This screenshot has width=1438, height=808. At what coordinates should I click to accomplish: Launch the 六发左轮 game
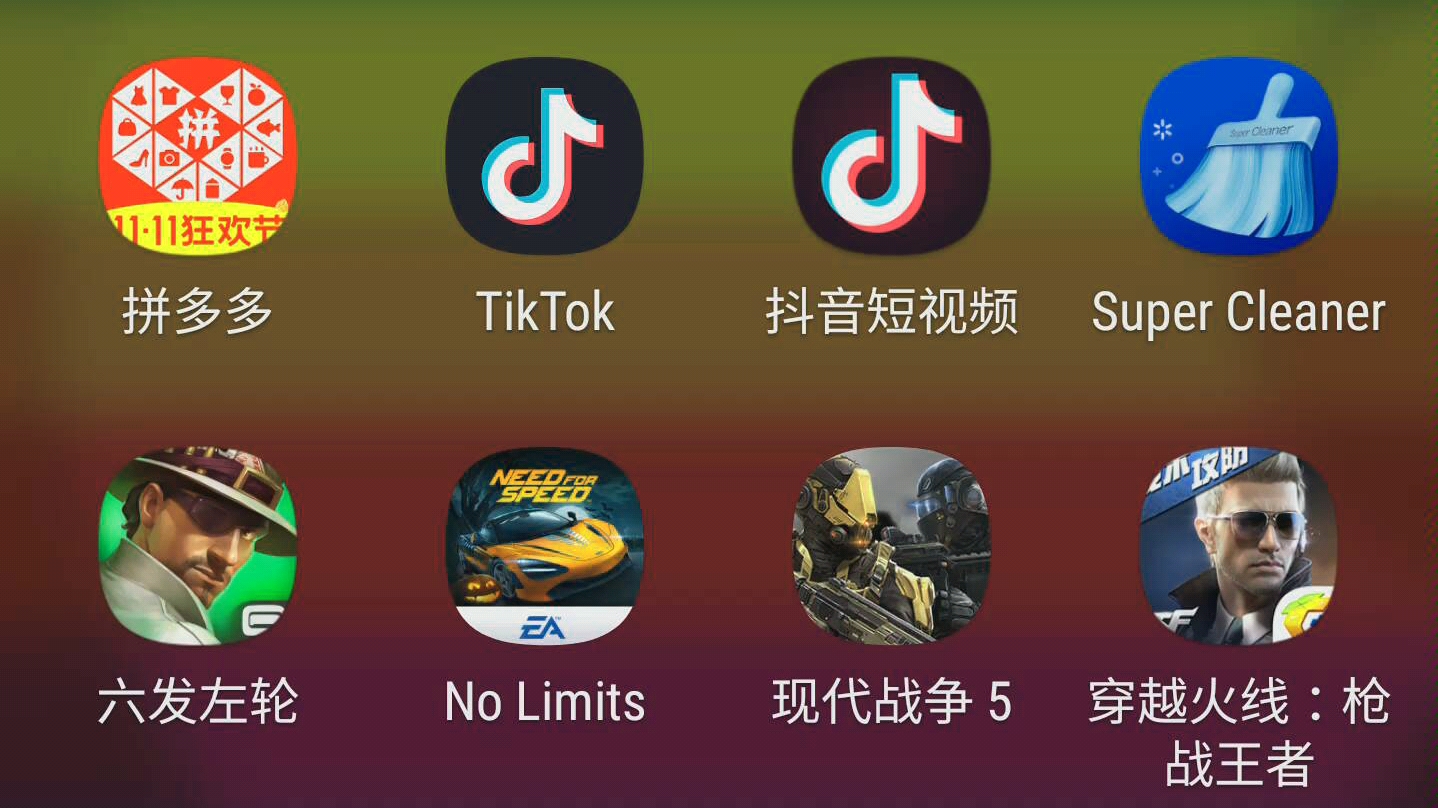click(197, 545)
